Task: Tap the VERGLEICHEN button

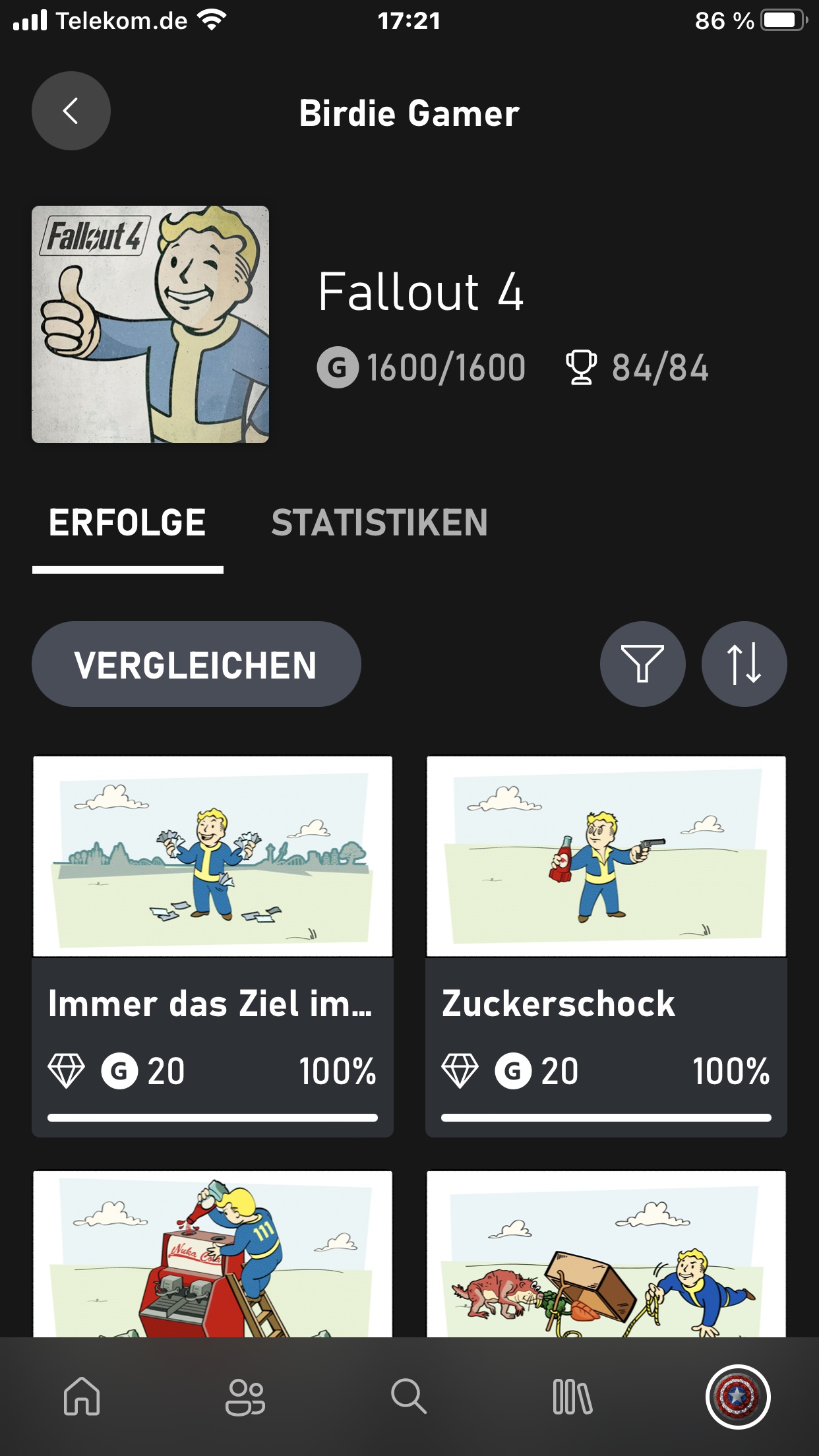Action: coord(197,664)
